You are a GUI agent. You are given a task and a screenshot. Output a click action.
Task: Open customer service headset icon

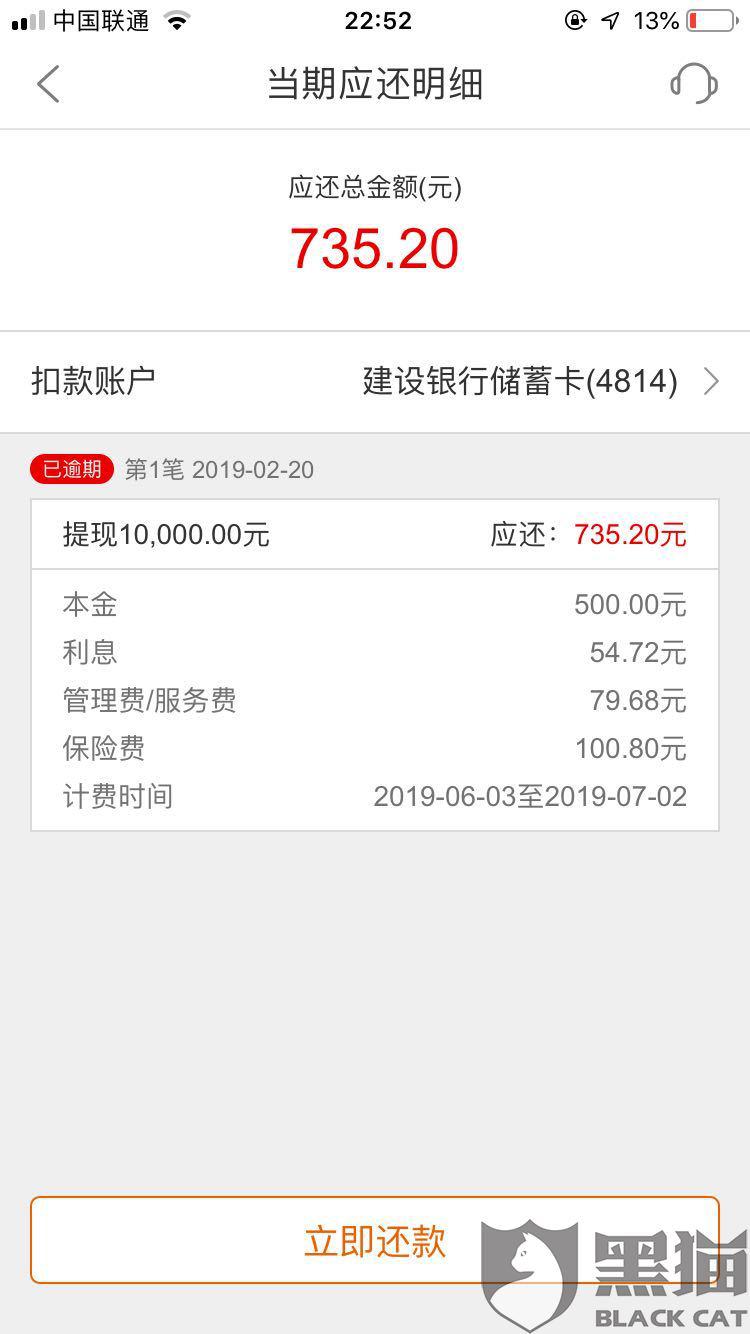pyautogui.click(x=693, y=84)
